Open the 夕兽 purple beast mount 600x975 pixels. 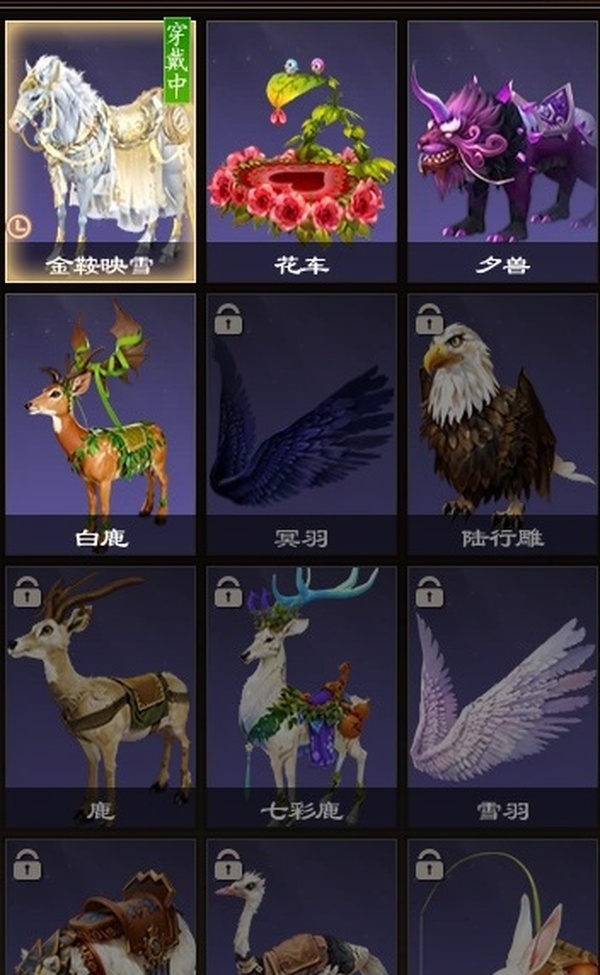point(501,150)
